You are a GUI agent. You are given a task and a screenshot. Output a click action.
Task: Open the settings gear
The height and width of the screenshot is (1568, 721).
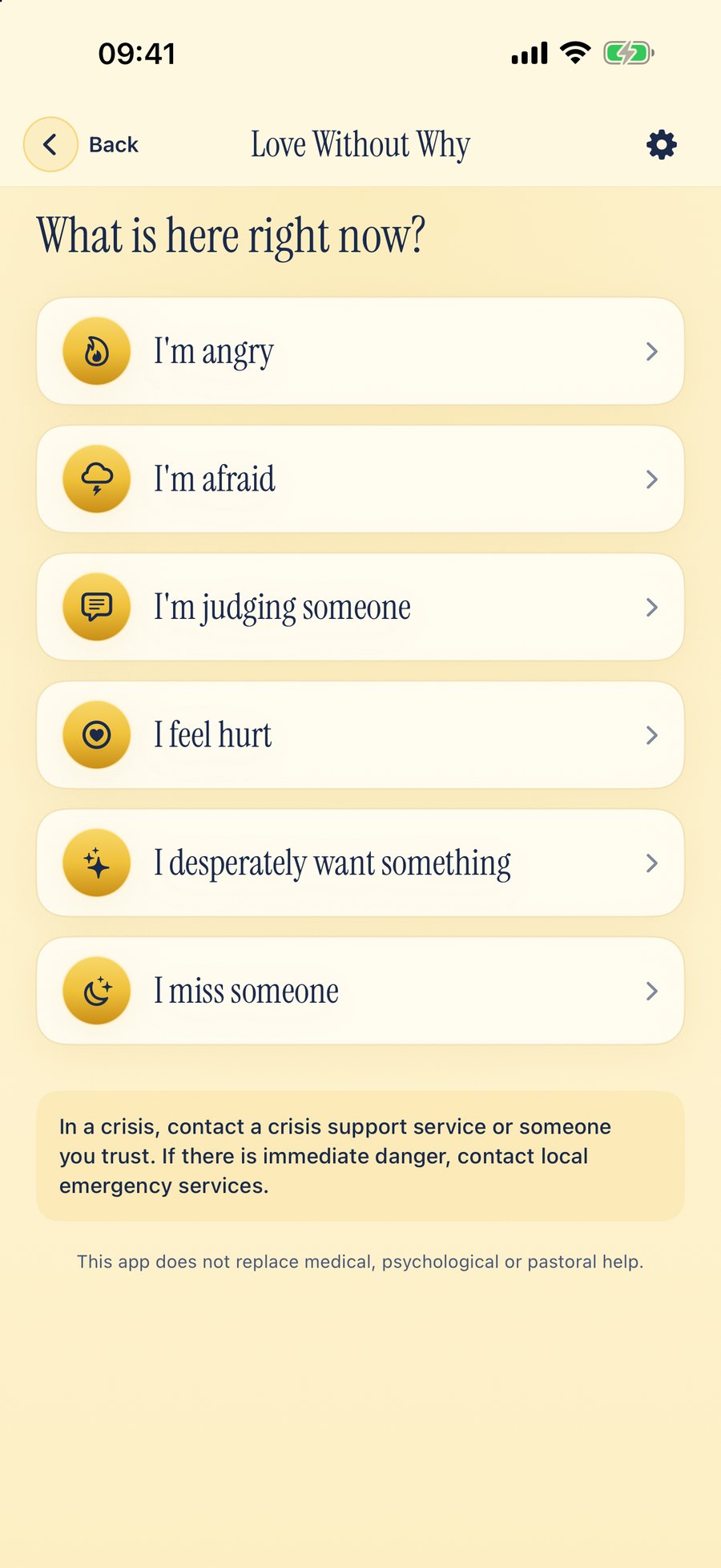coord(662,145)
